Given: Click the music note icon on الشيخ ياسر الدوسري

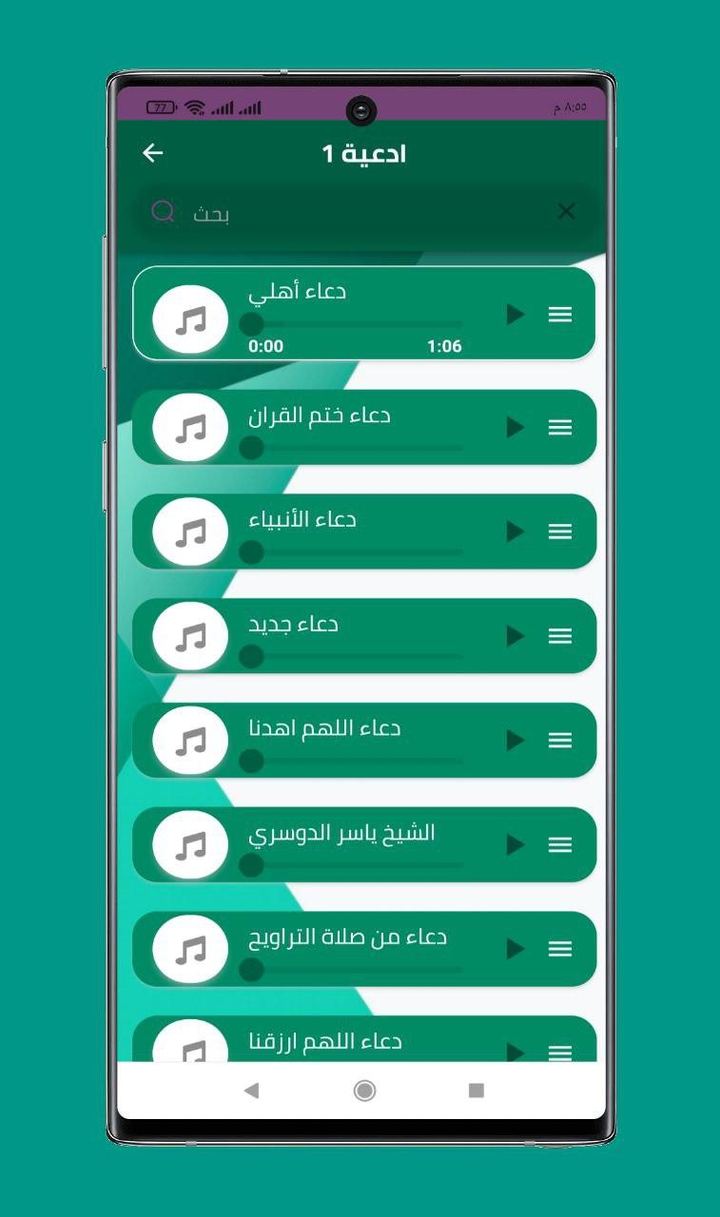Looking at the screenshot, I should point(190,845).
